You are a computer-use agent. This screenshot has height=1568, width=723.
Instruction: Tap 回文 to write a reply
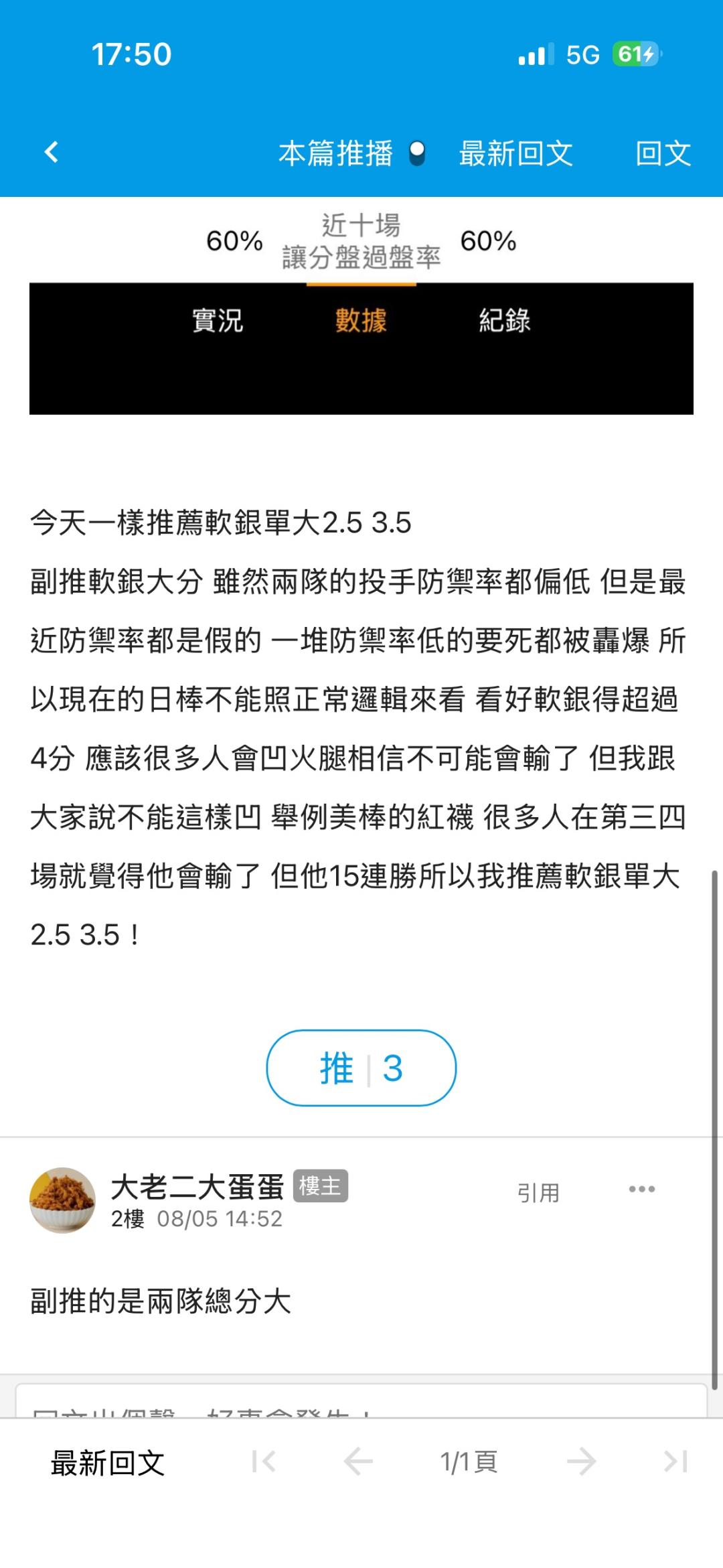[663, 153]
